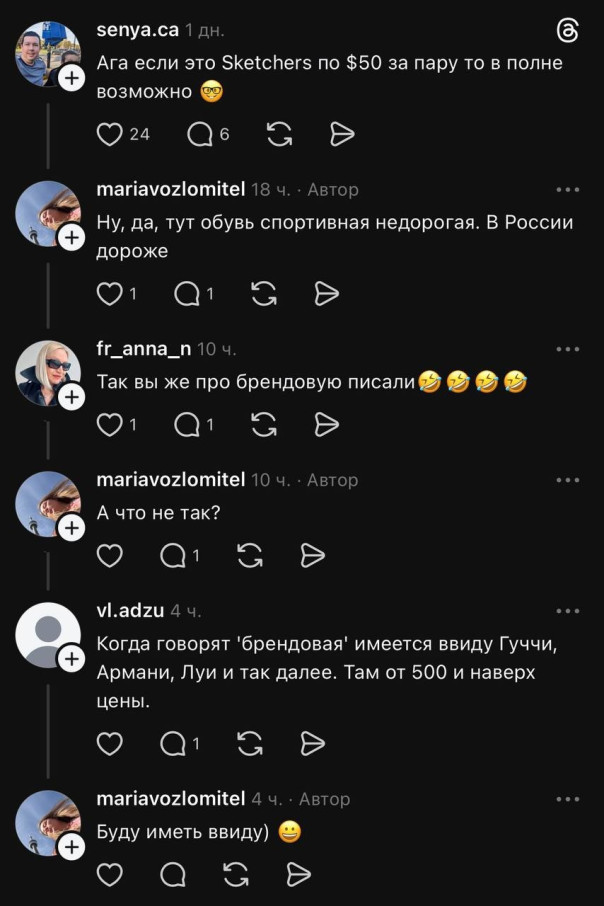Like senya.ca's comment about Sketchers
This screenshot has width=604, height=906.
(x=109, y=134)
